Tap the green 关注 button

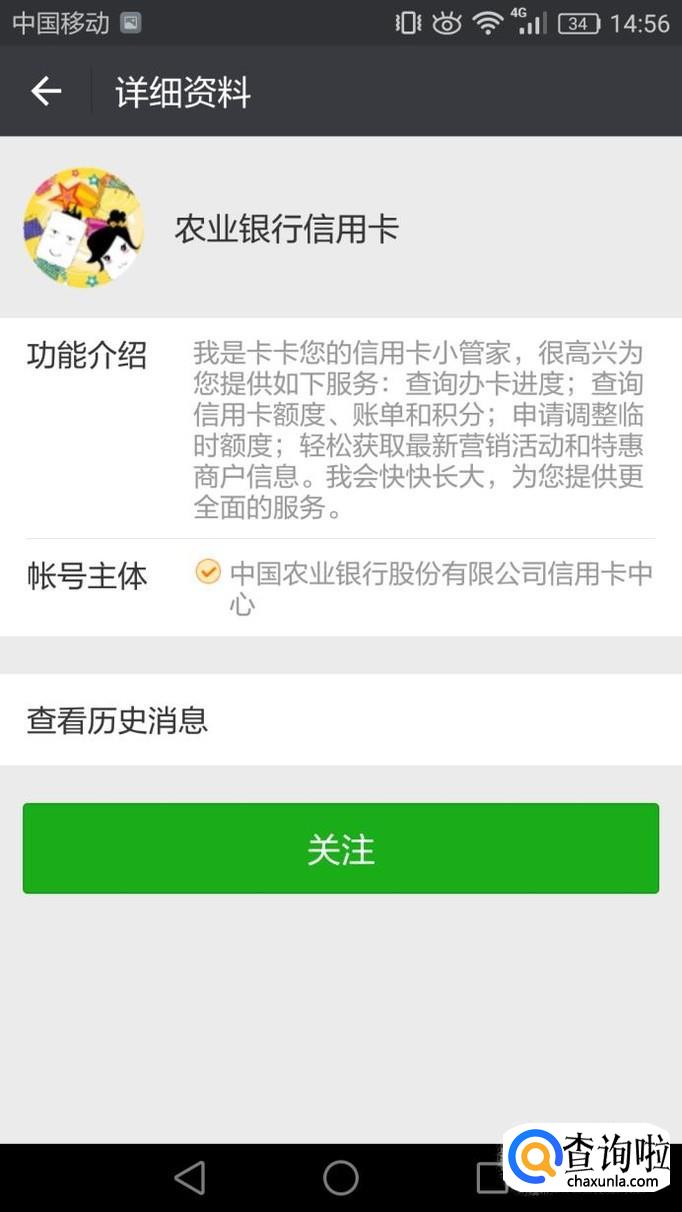coord(341,848)
